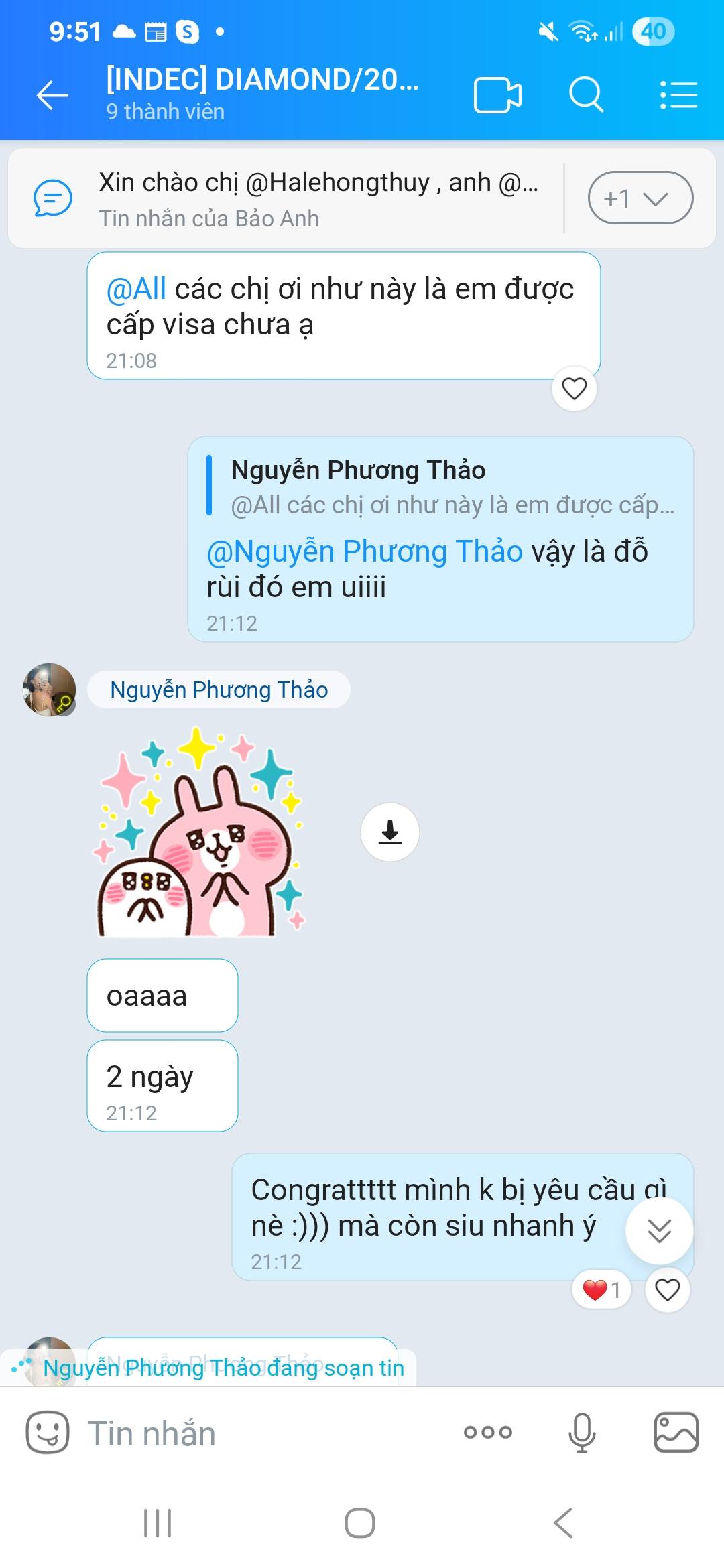The image size is (724, 1568).
Task: Open group info for INDEC DIAMOND
Action: click(x=261, y=94)
